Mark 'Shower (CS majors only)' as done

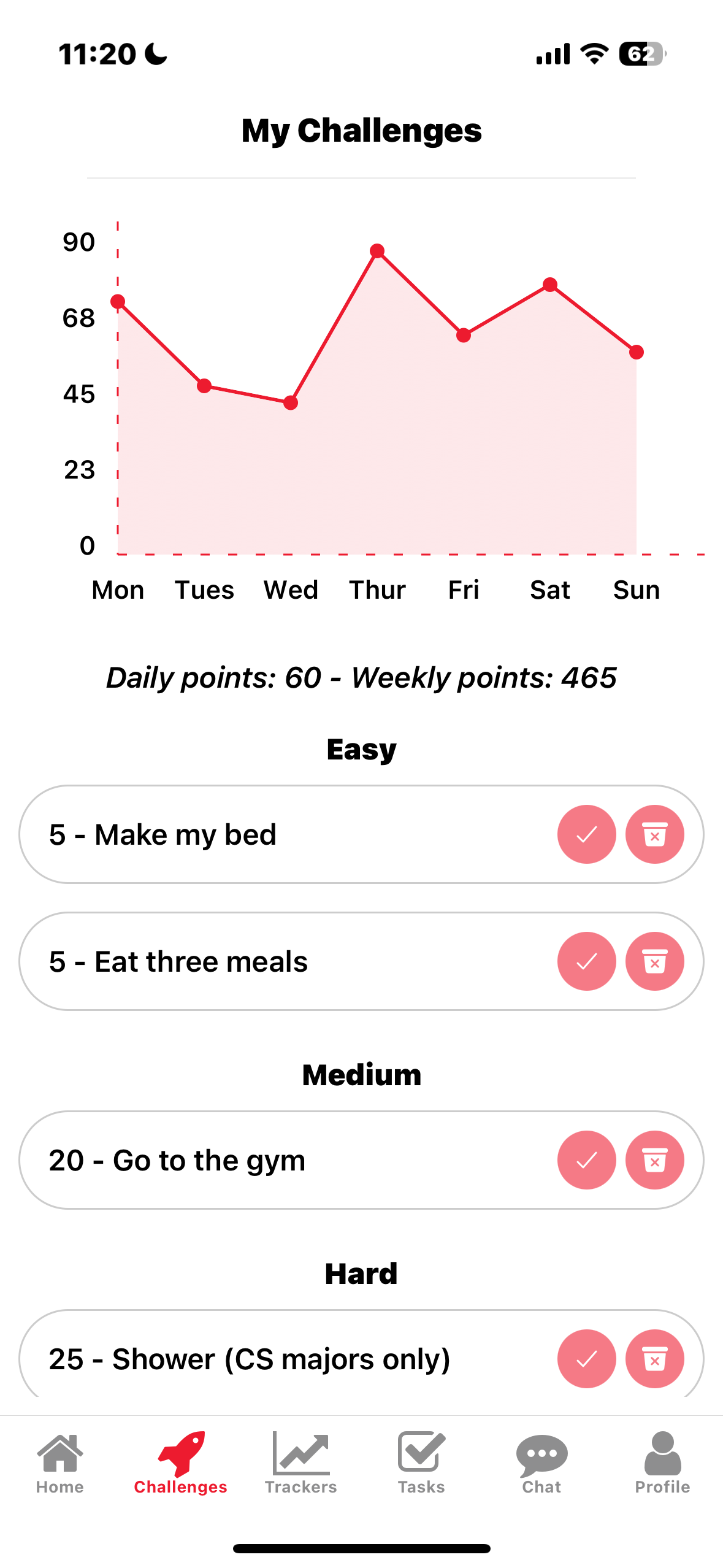pos(586,1358)
